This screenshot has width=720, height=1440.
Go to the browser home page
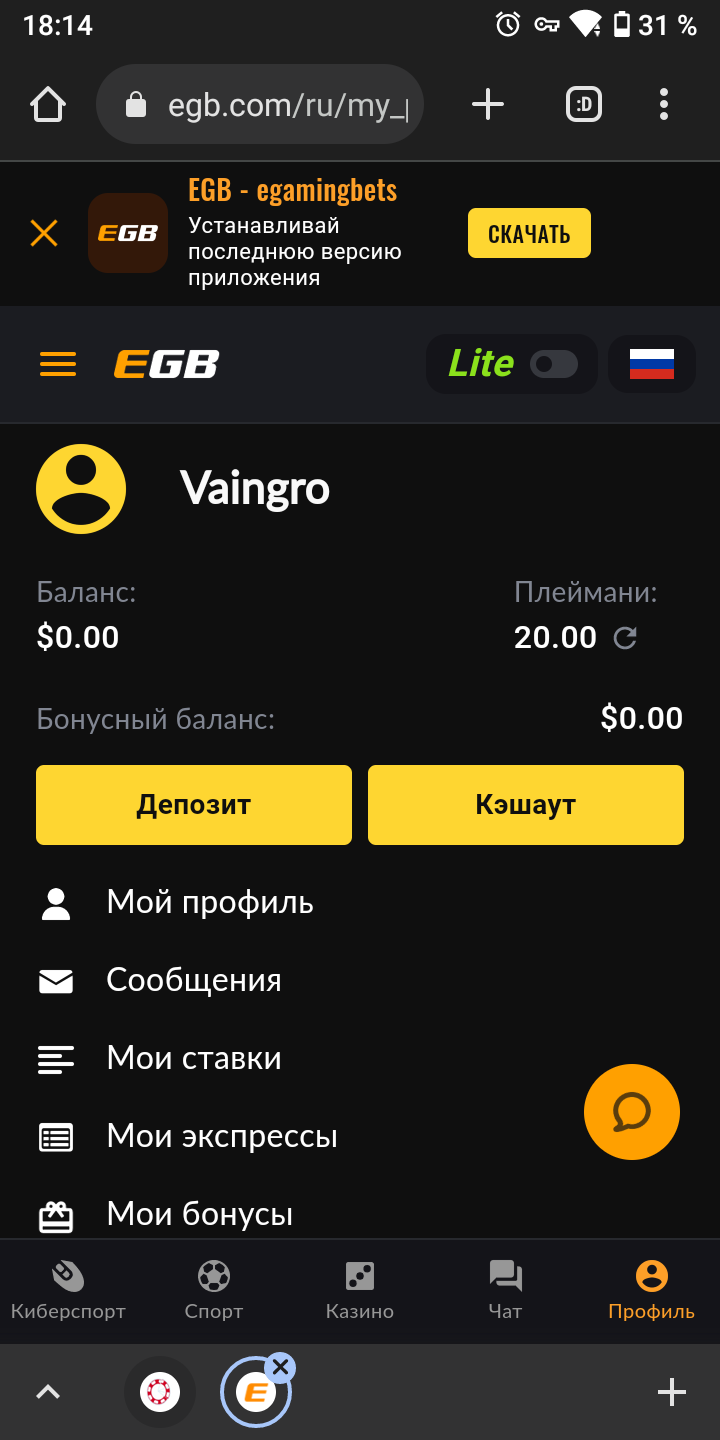tap(48, 104)
